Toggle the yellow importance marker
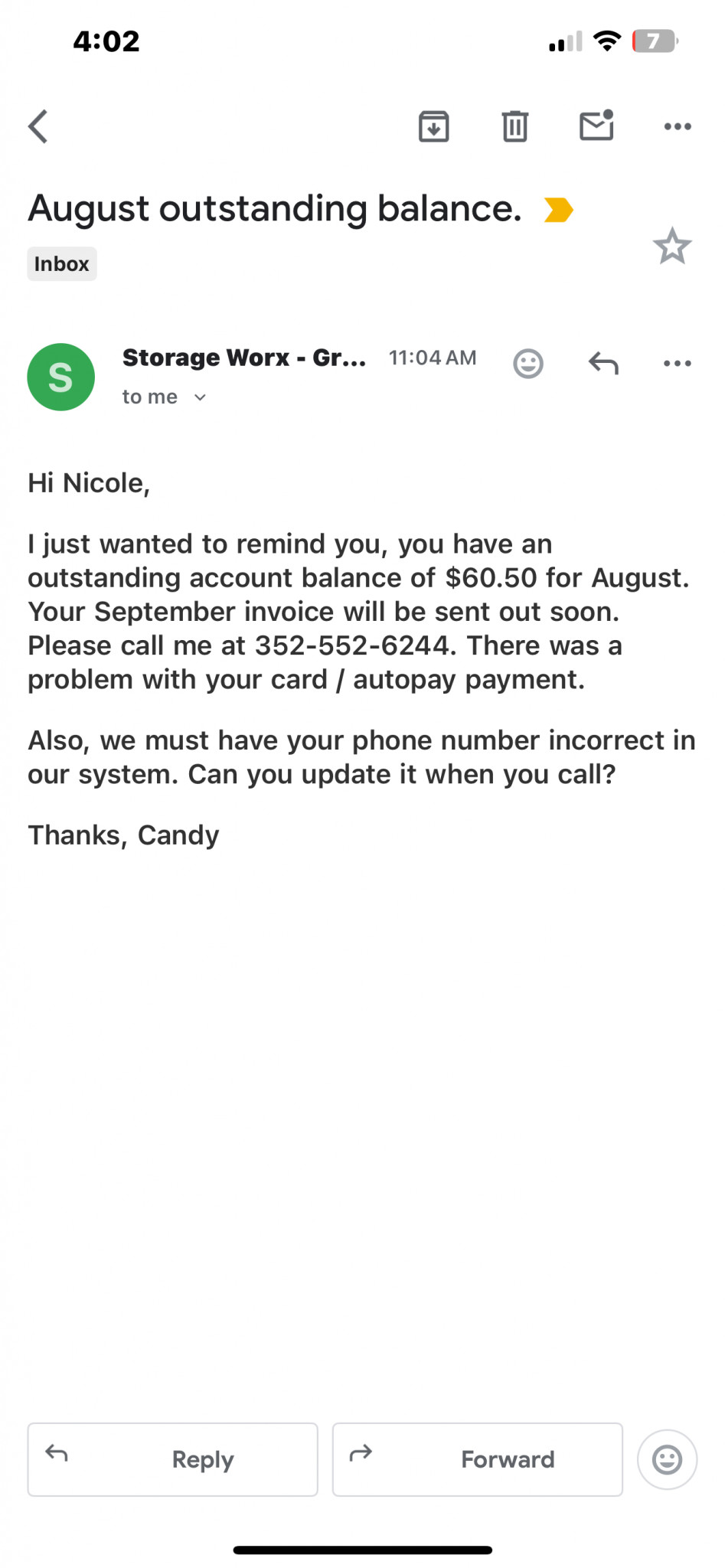Viewport: 725px width, 1568px height. click(x=558, y=210)
